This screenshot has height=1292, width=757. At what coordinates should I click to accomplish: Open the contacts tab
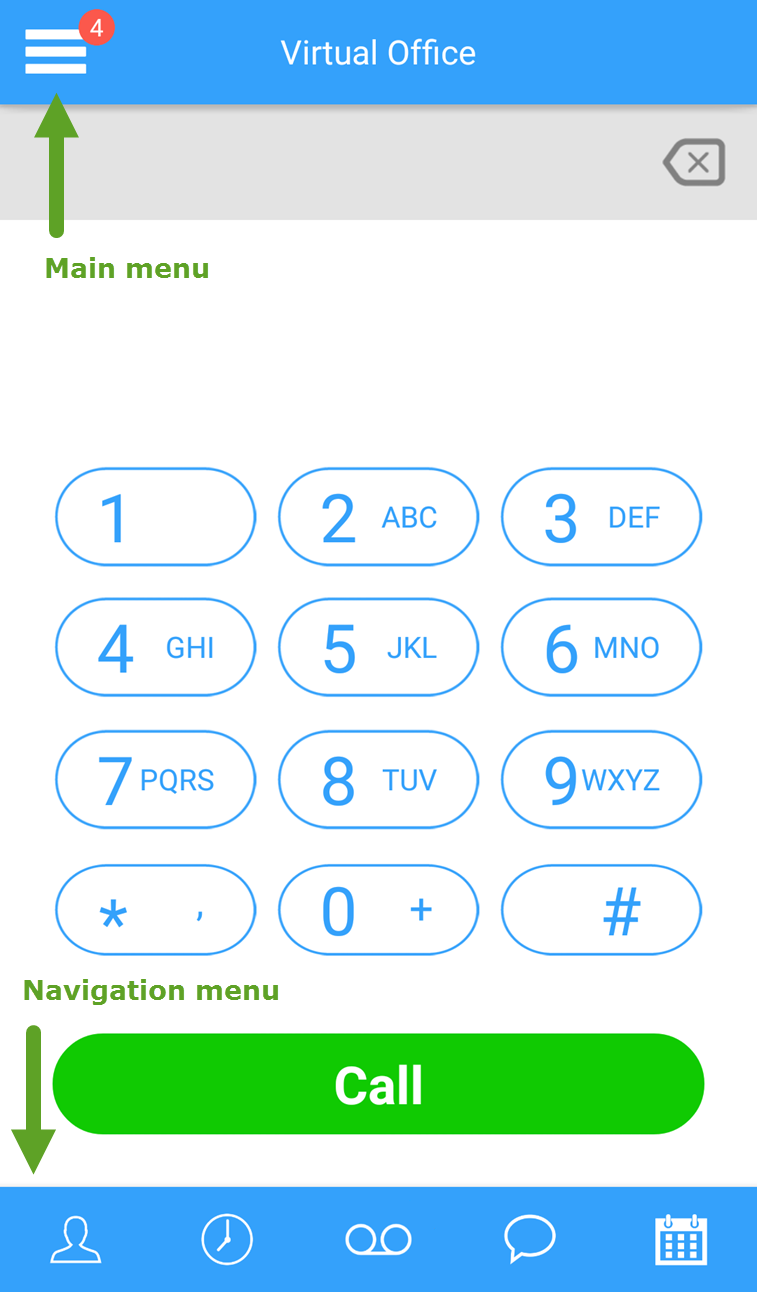76,1240
